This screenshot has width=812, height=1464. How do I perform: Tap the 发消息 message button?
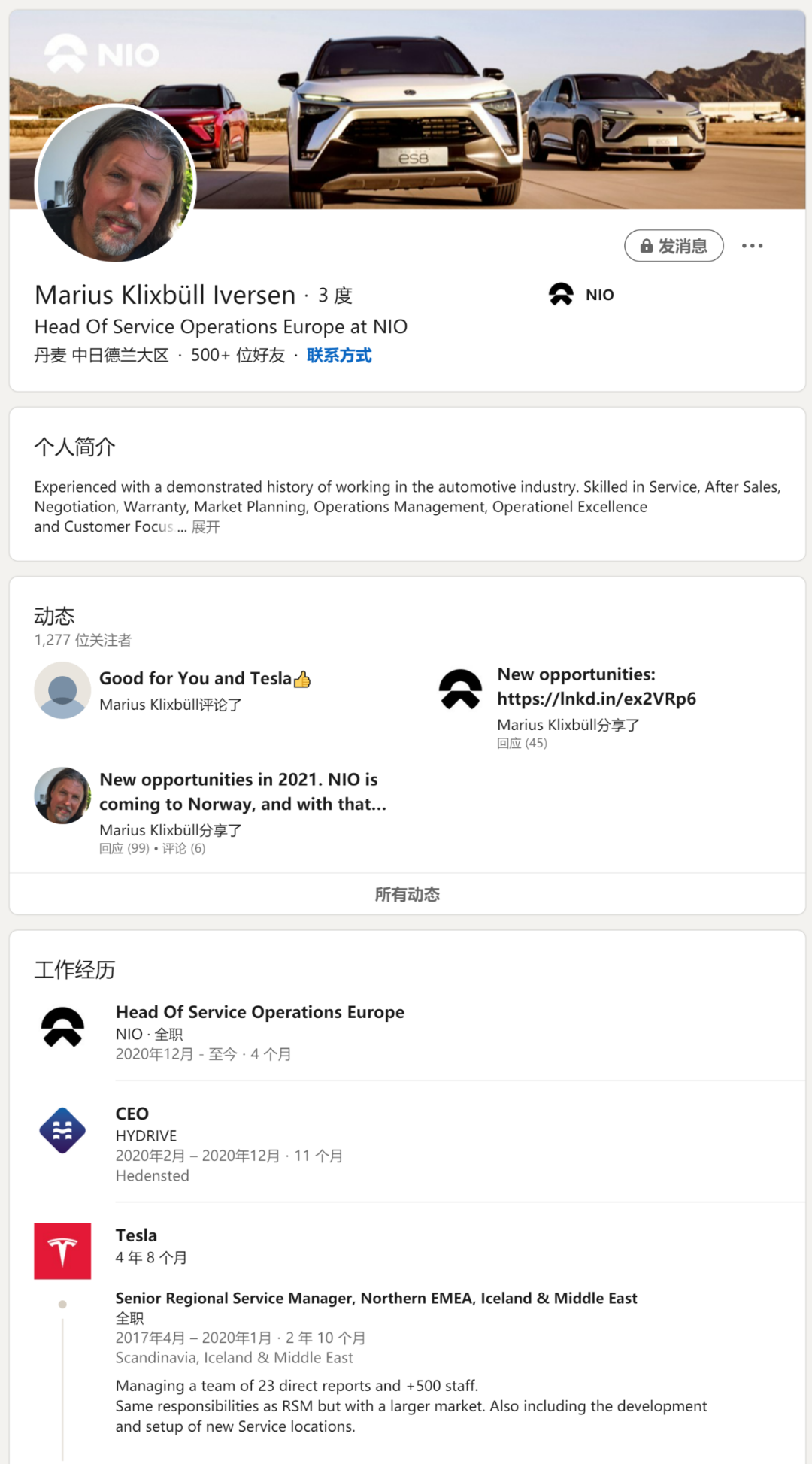674,246
